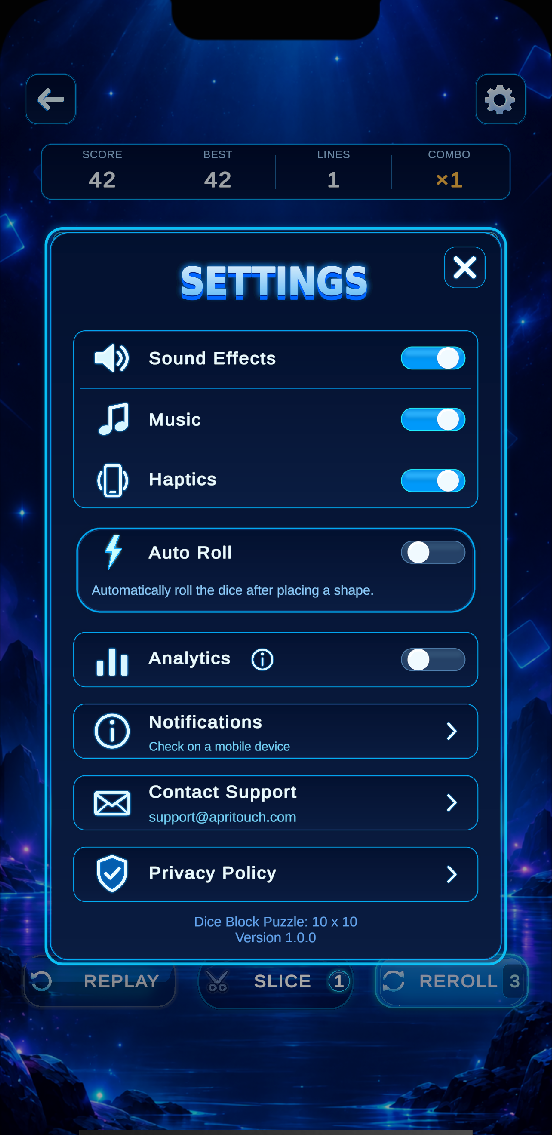Tap the Replay button
The width and height of the screenshot is (552, 1135).
[x=100, y=982]
